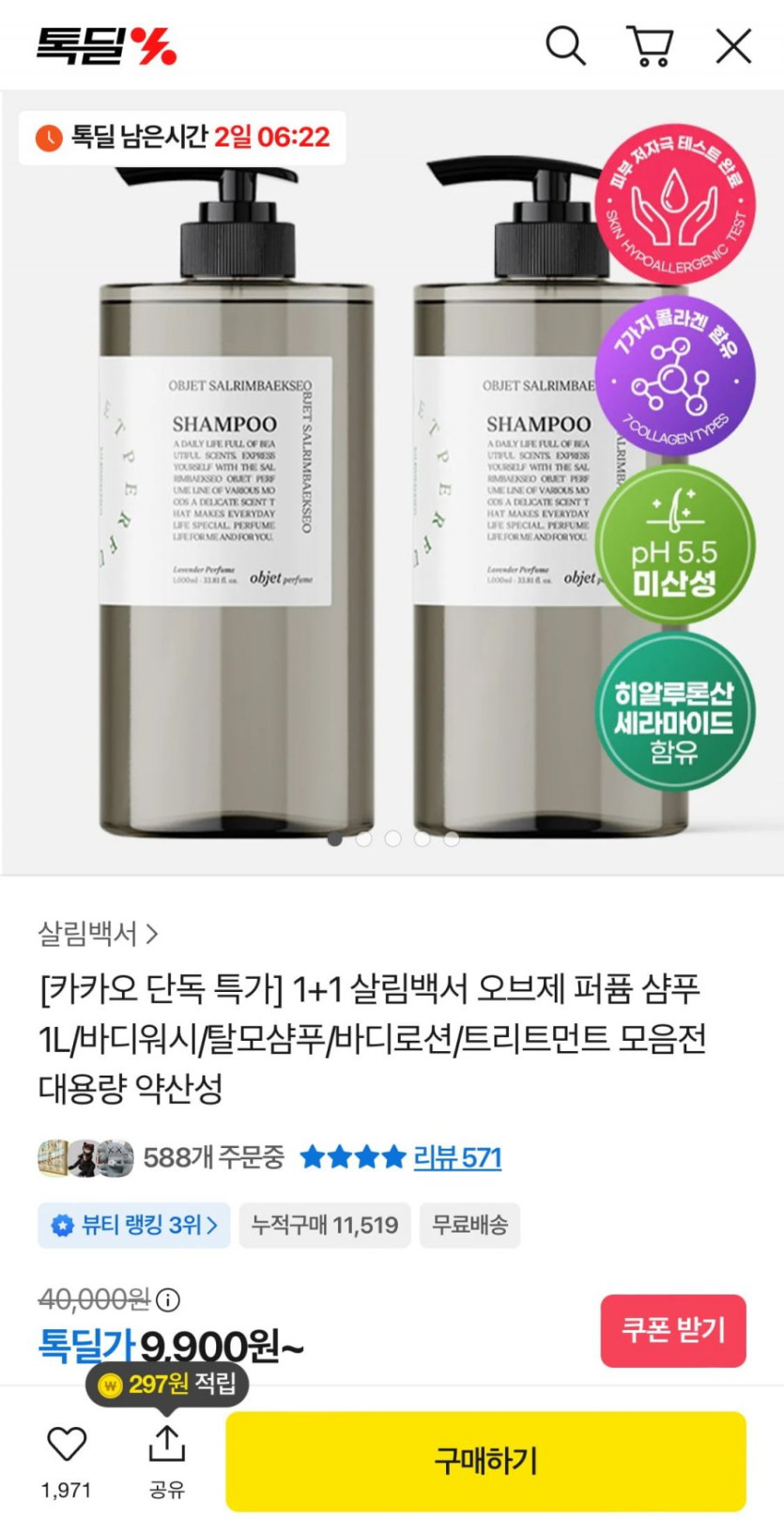Go to the 톡딜 home logo
784x1535 pixels.
(x=106, y=45)
